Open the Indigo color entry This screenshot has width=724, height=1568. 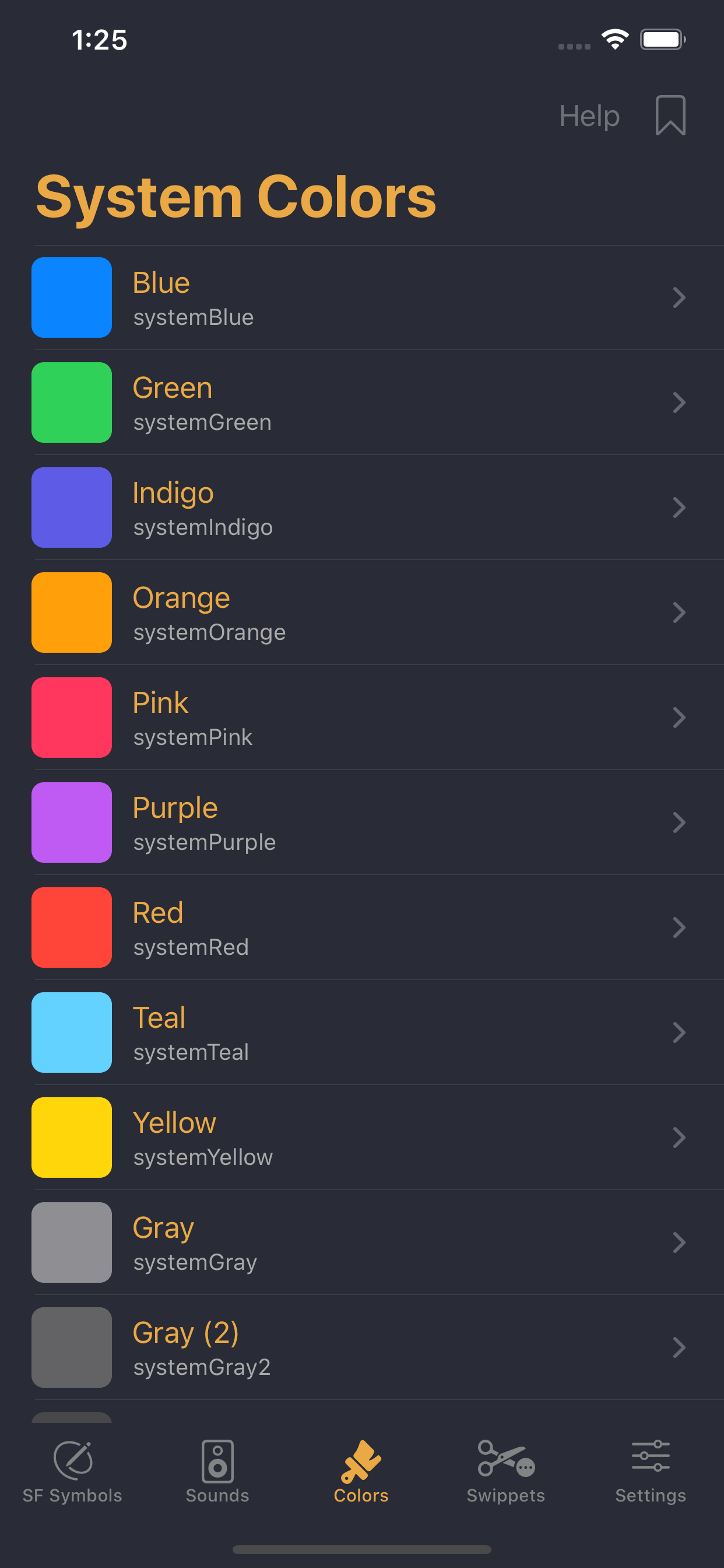coord(362,508)
